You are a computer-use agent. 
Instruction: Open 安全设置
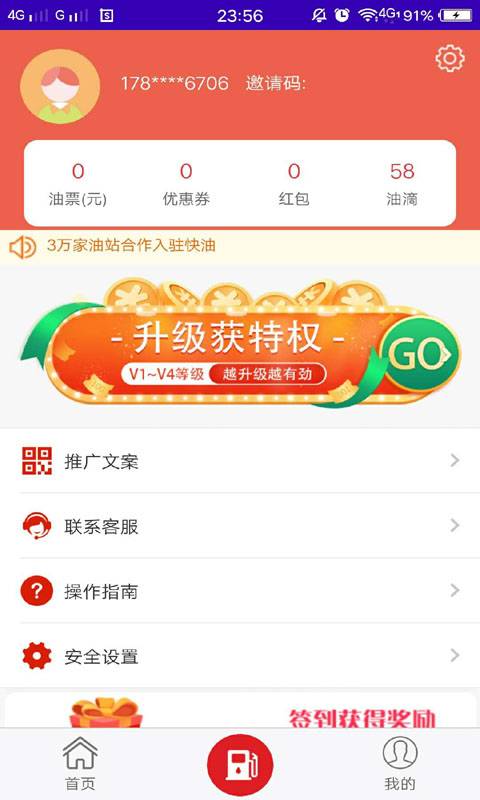coord(240,656)
